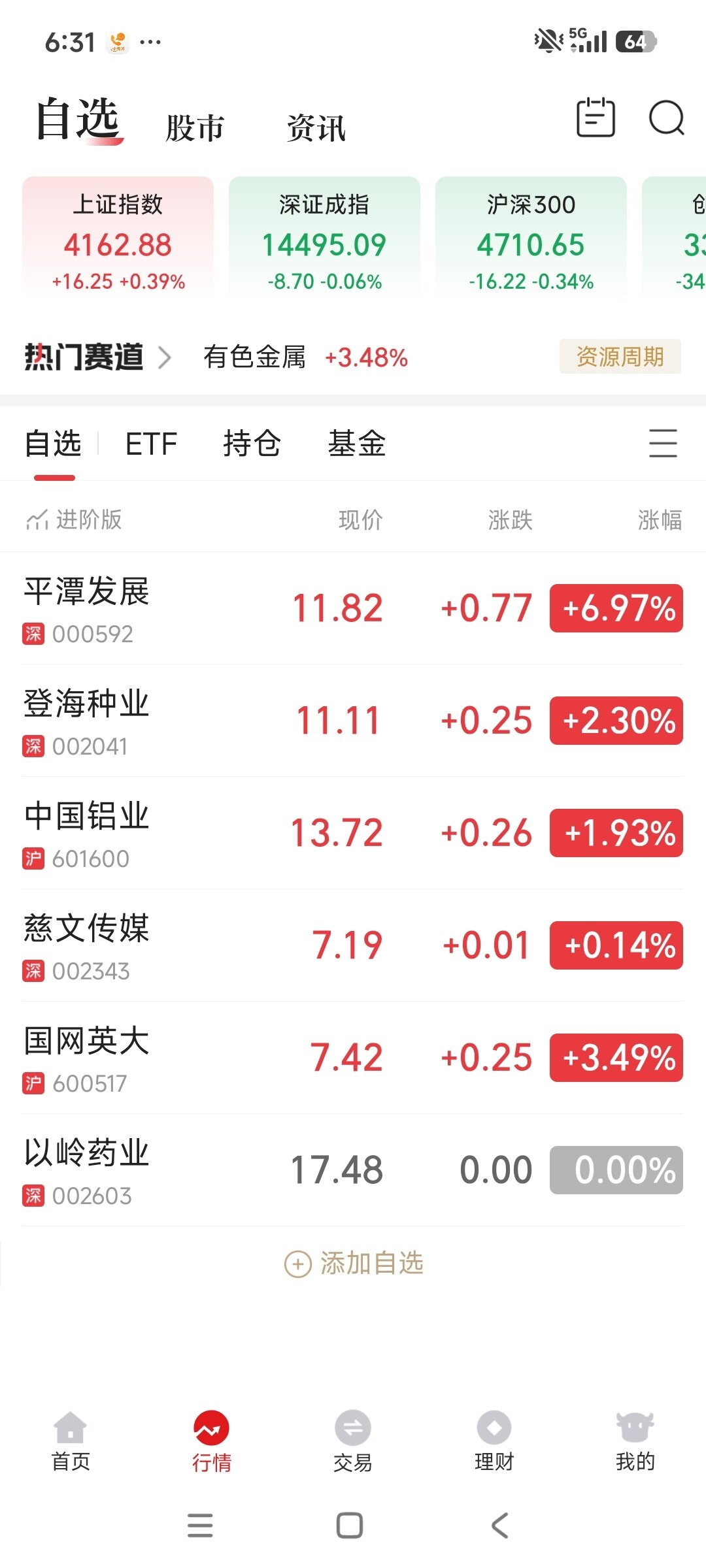Screen dimensions: 706x1568
Task: Open 平潭发展 stock details
Action: click(x=353, y=608)
